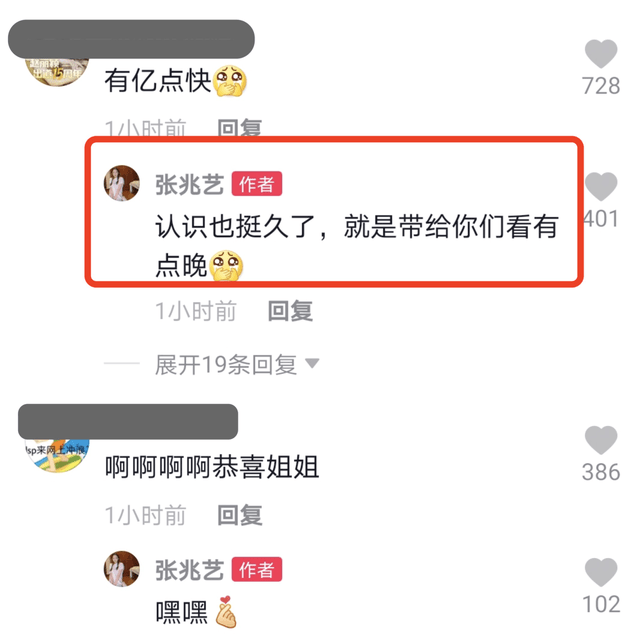Like the comment "啊啊啊啊恭喜姐姐"
This screenshot has width=640, height=642.
(x=601, y=440)
